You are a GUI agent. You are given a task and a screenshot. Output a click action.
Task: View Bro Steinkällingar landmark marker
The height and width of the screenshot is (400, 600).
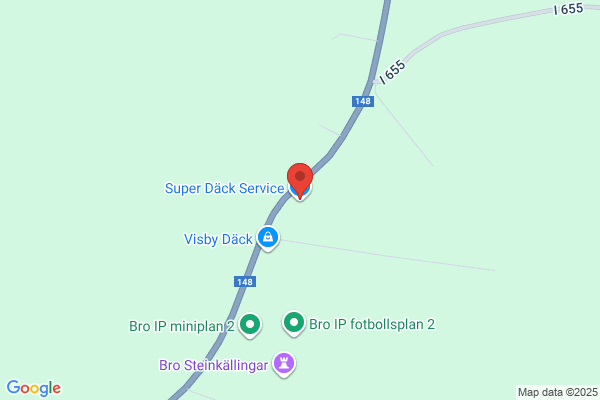coord(286,364)
